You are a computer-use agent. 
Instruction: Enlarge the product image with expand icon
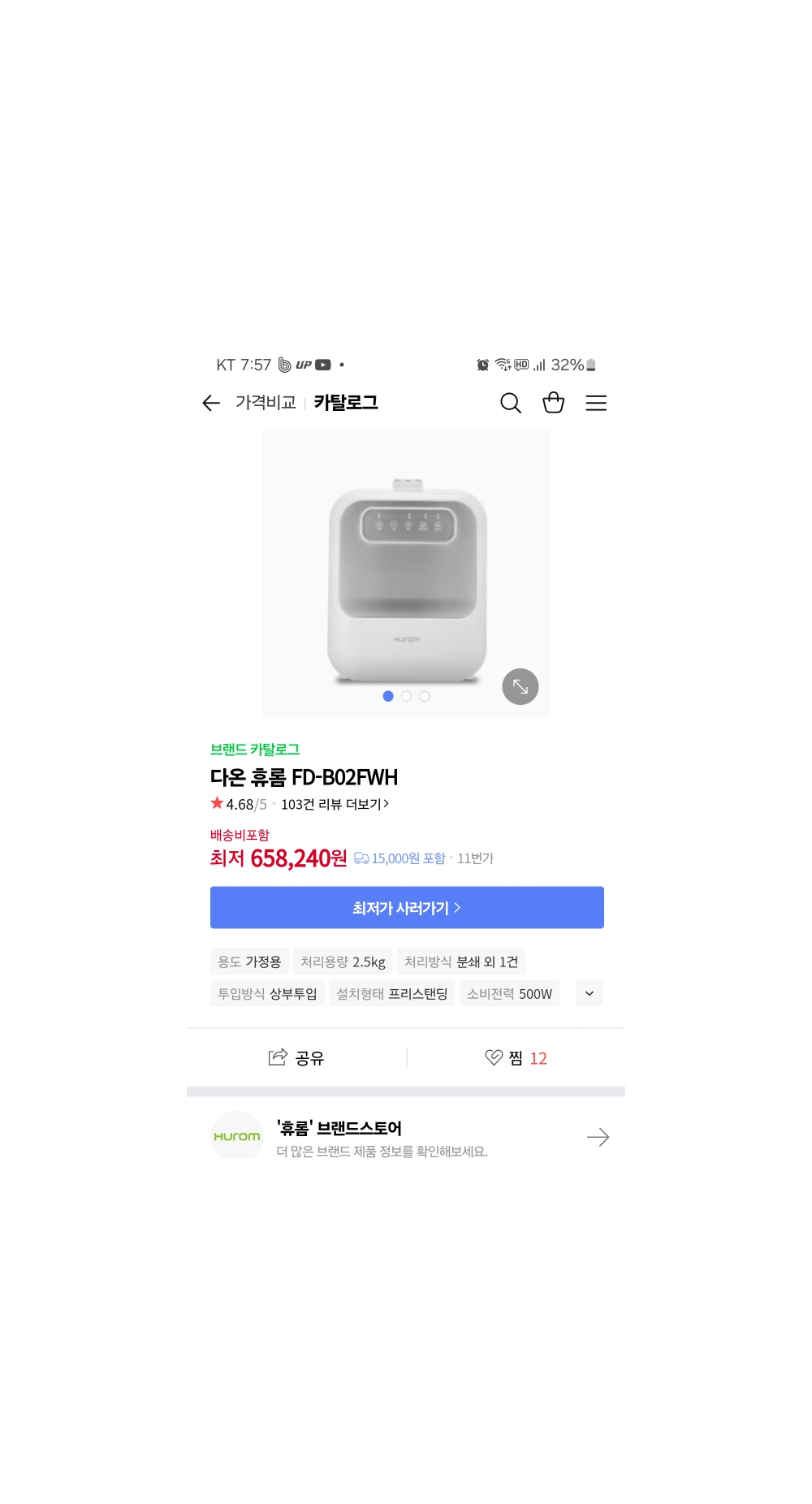click(520, 686)
